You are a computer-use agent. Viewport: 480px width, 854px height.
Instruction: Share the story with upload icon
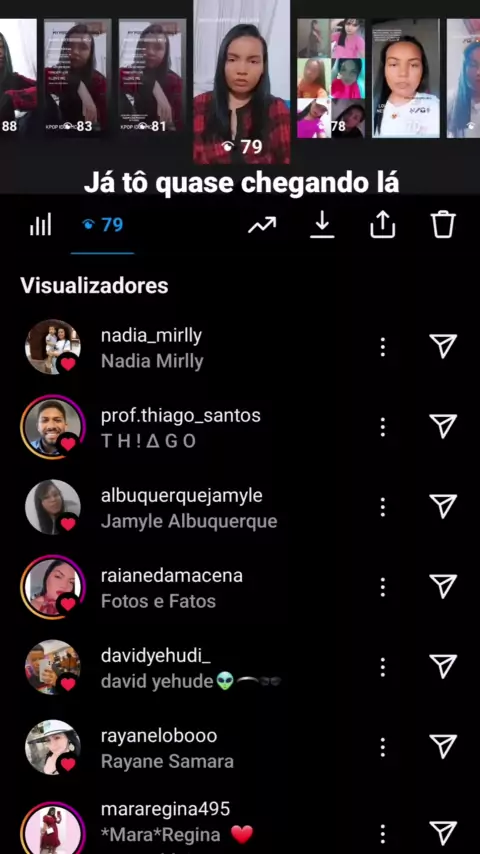(x=382, y=224)
